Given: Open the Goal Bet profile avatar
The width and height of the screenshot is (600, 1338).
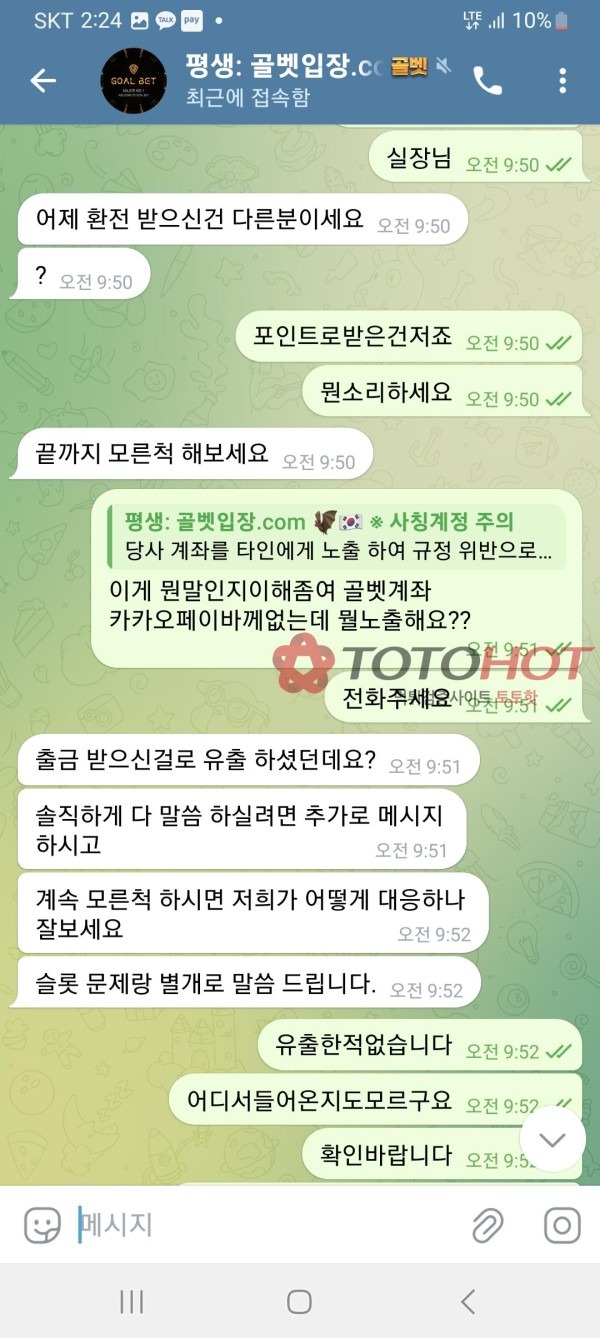Looking at the screenshot, I should pyautogui.click(x=134, y=81).
